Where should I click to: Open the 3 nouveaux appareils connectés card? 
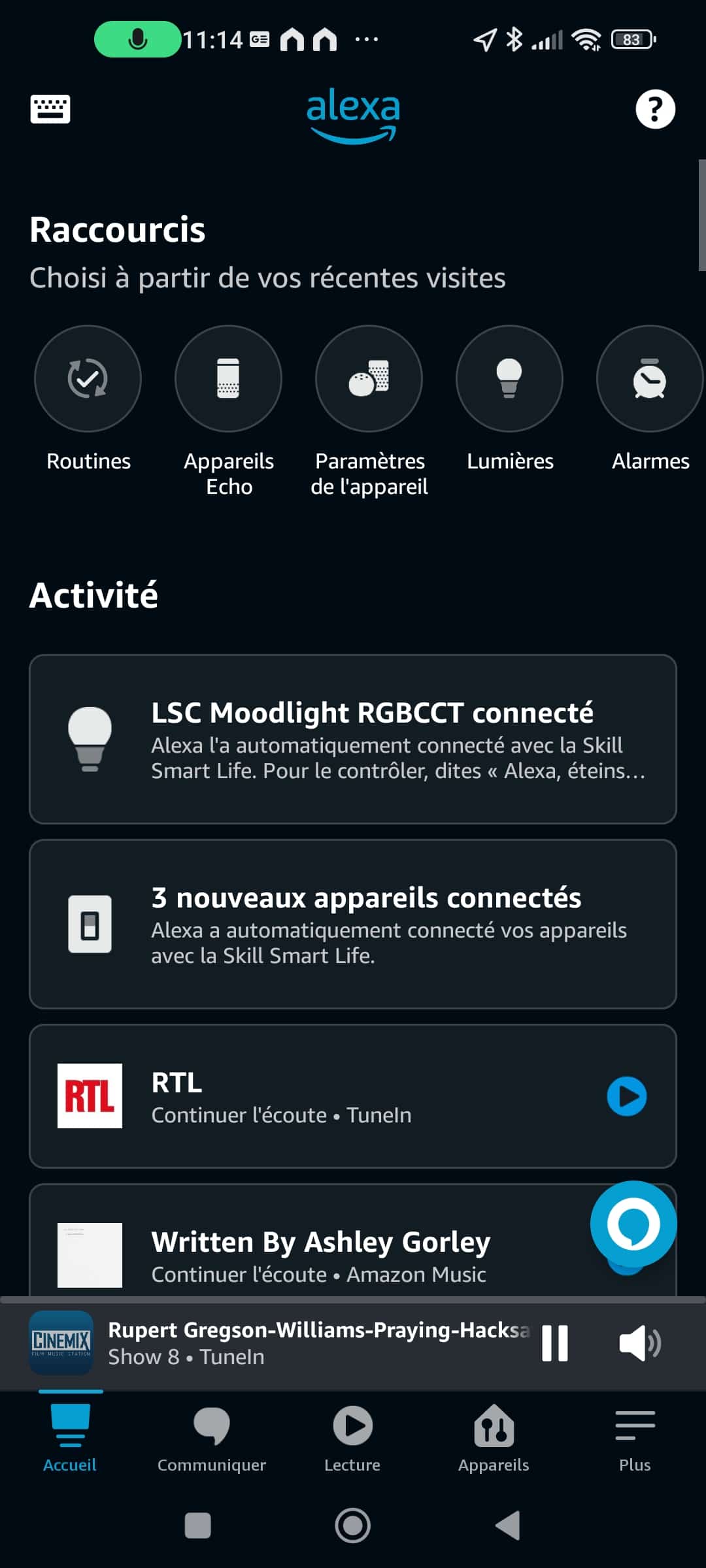click(353, 924)
